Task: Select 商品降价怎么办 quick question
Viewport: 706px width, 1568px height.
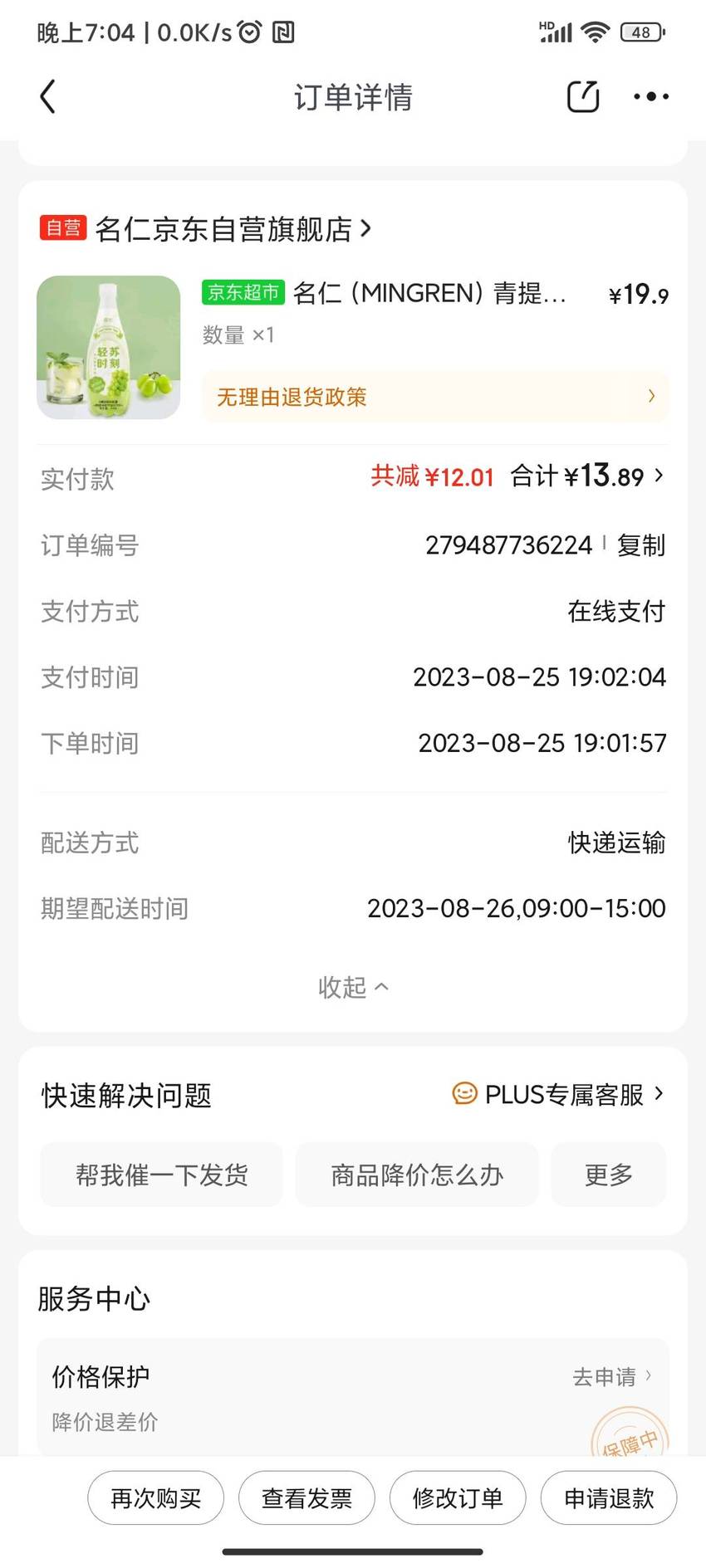Action: (417, 1175)
